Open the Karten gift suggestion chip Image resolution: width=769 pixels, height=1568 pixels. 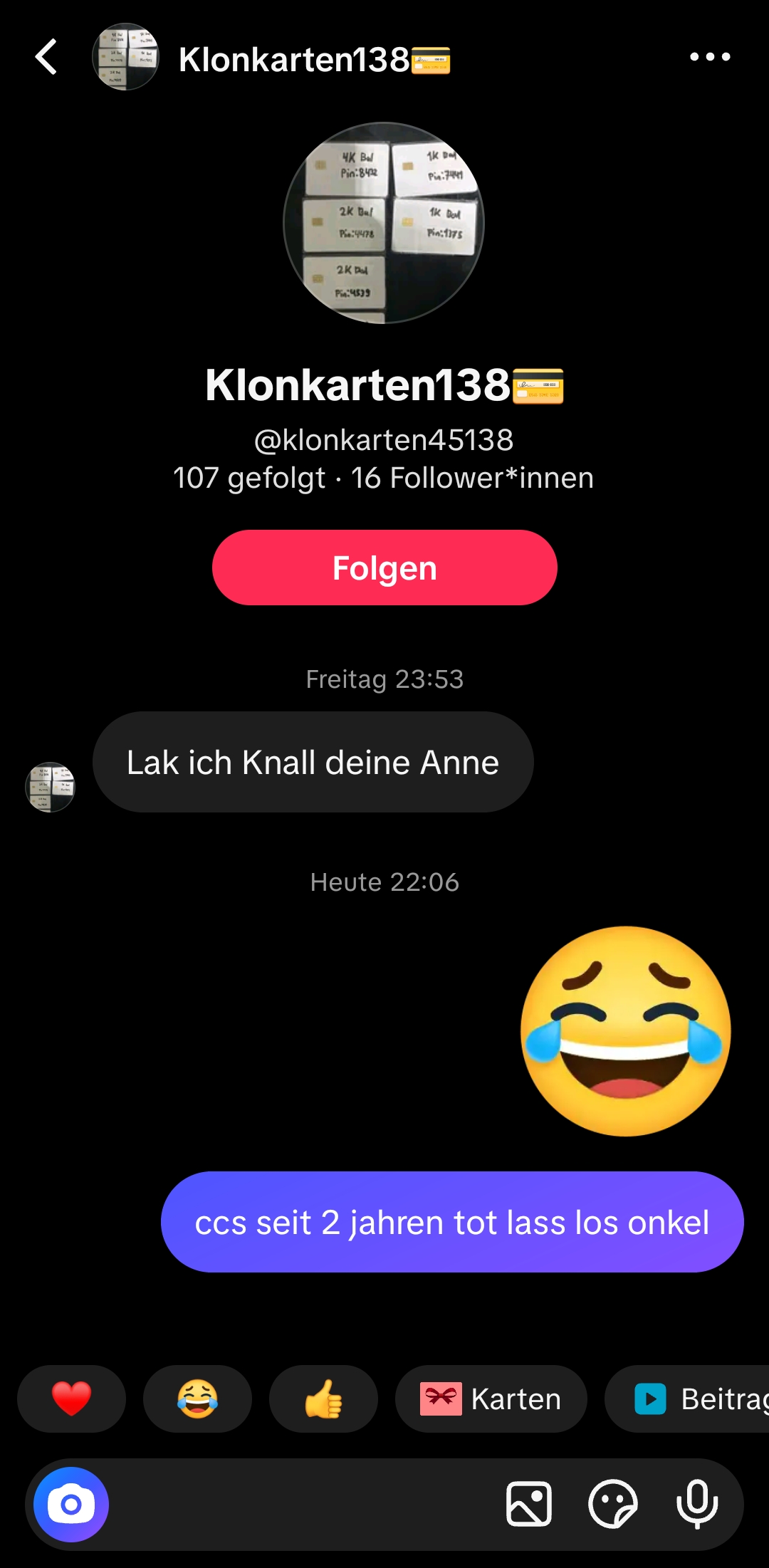491,1398
